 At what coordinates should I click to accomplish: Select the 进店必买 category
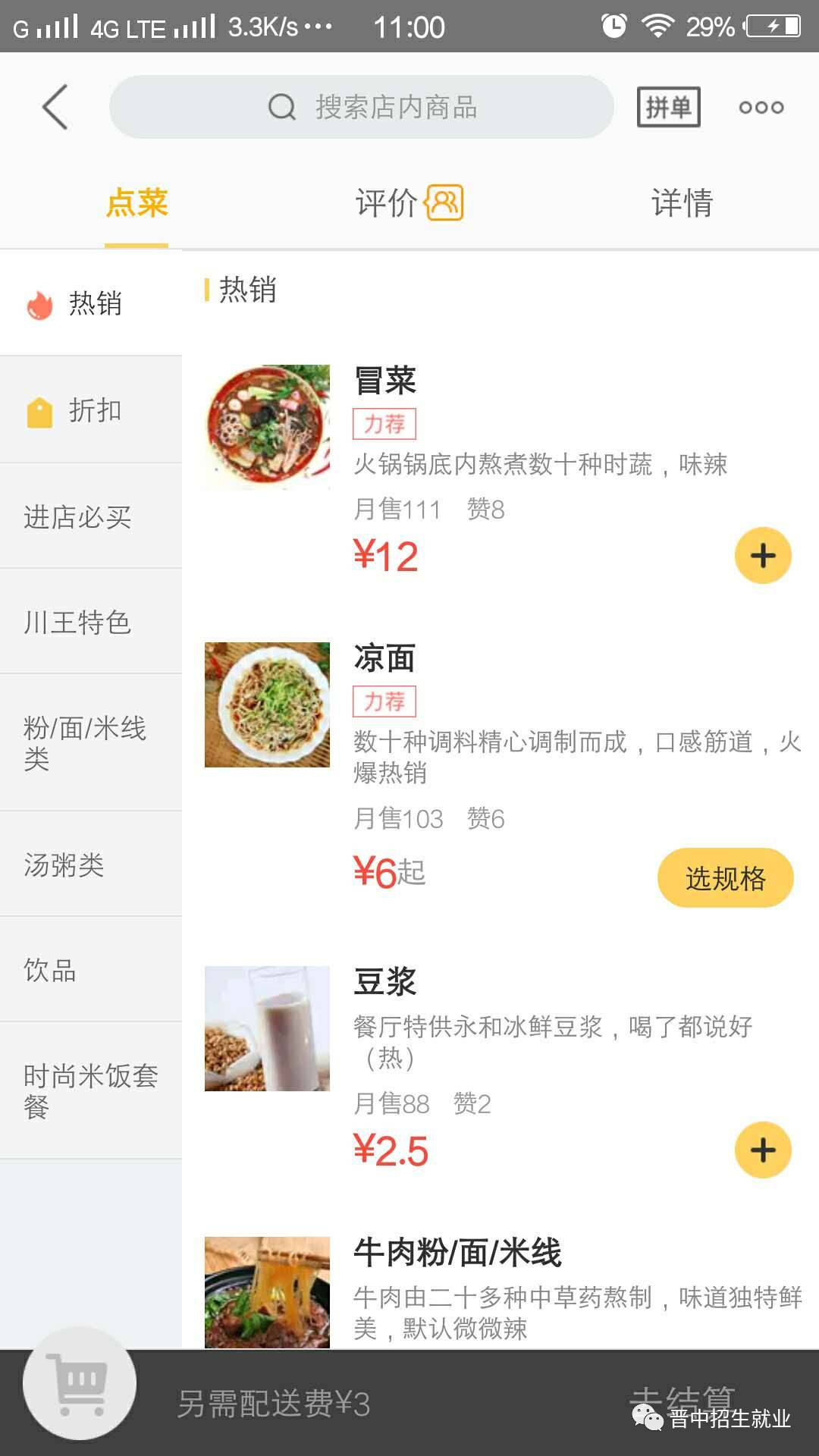[91, 516]
